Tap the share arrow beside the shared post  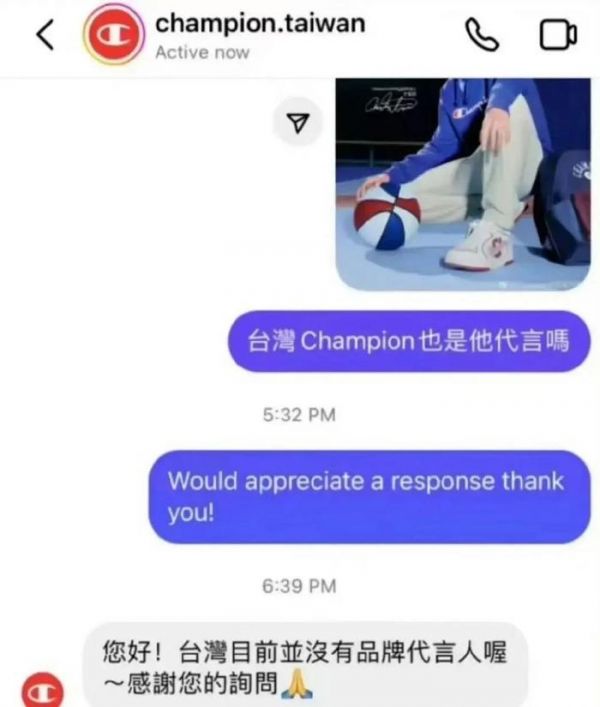(298, 123)
